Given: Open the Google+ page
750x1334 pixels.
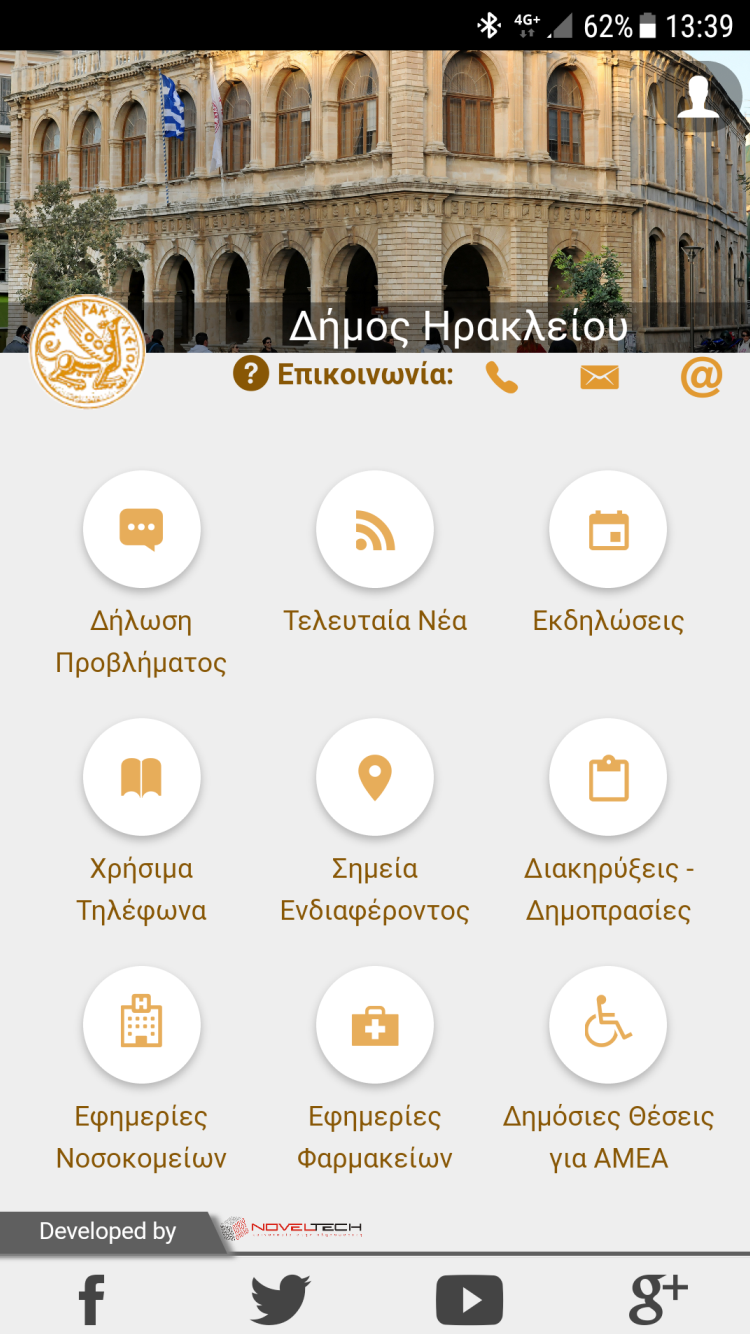Looking at the screenshot, I should [x=658, y=1299].
